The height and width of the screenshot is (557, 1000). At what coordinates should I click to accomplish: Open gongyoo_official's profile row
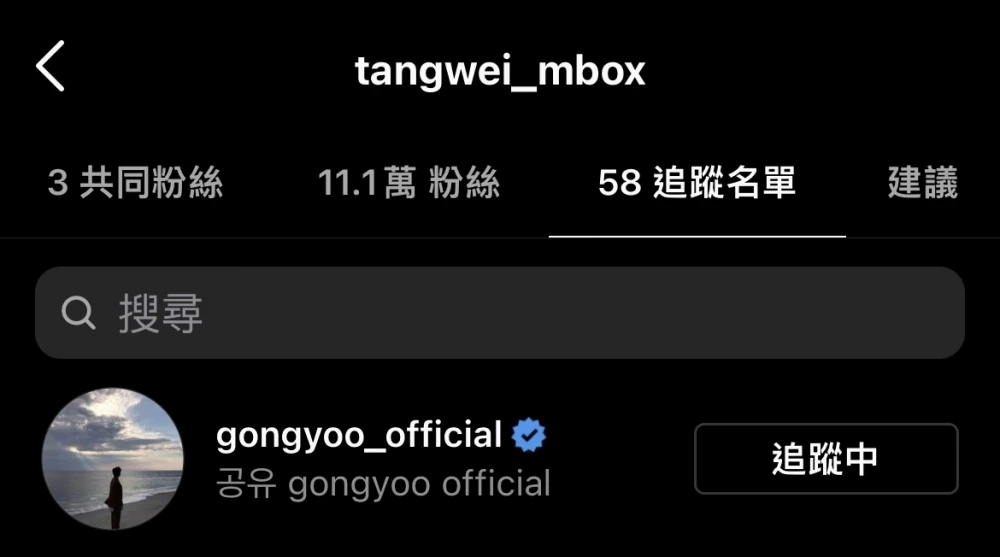(380, 459)
